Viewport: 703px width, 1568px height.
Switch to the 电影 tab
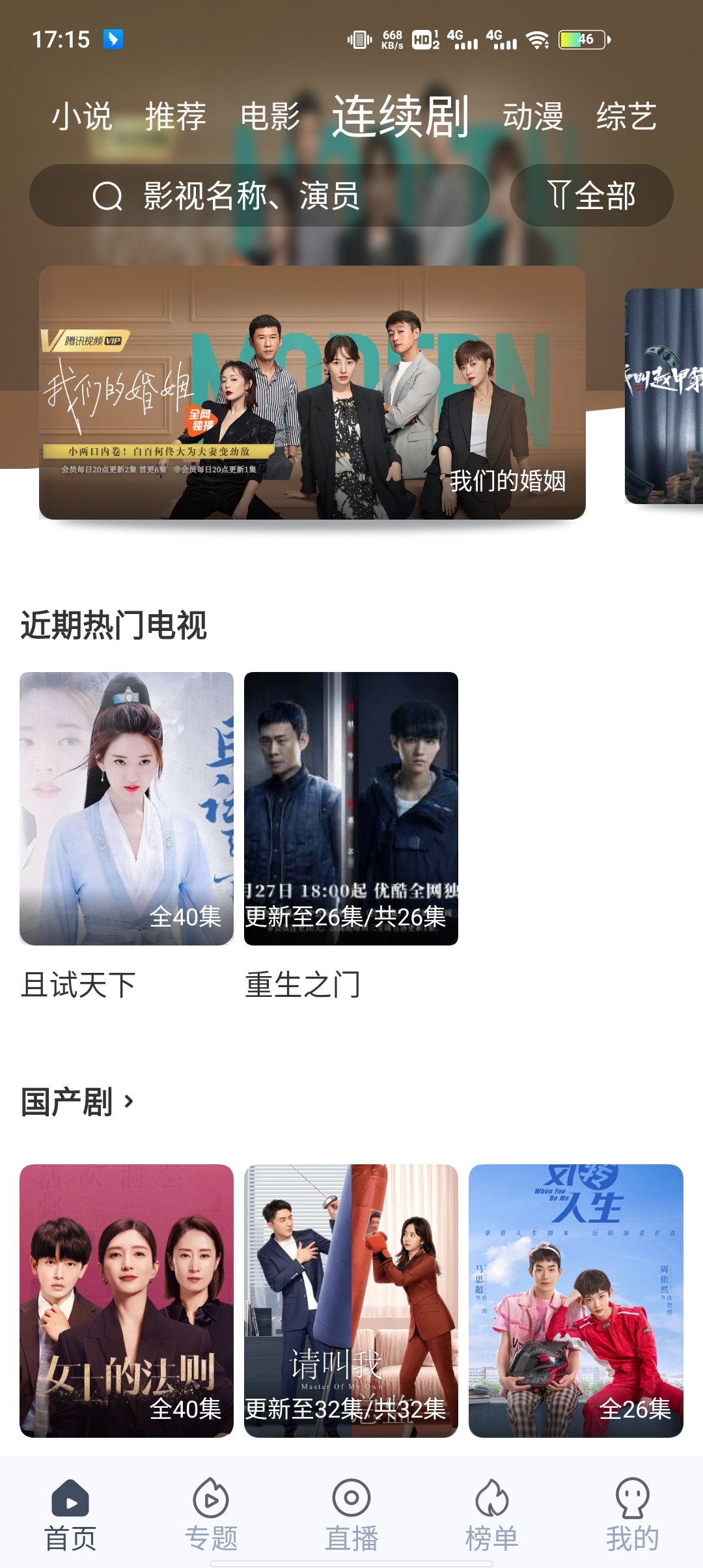271,116
